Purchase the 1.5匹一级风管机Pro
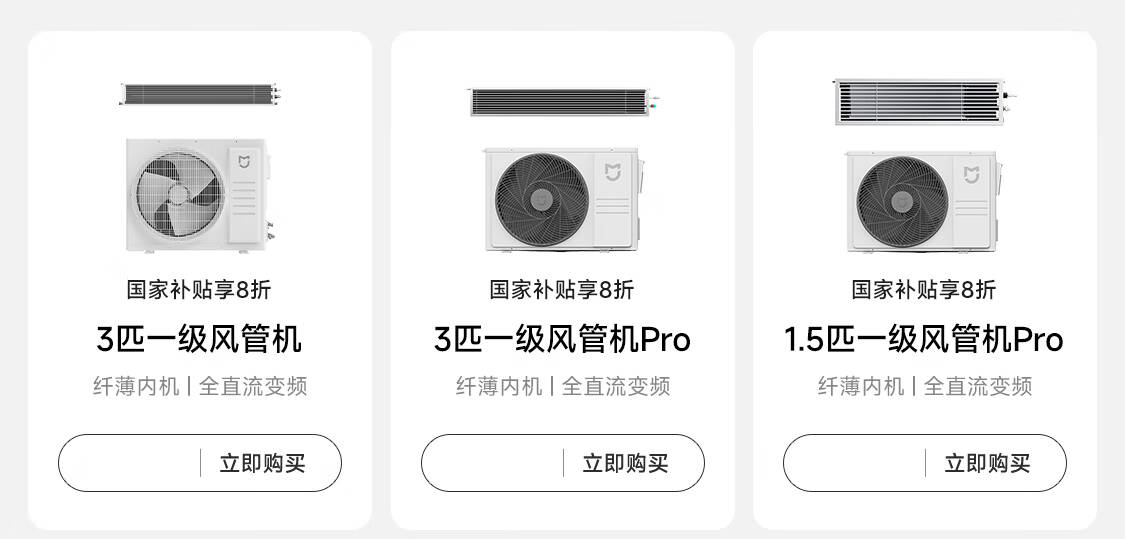Image resolution: width=1125 pixels, height=539 pixels. [987, 463]
